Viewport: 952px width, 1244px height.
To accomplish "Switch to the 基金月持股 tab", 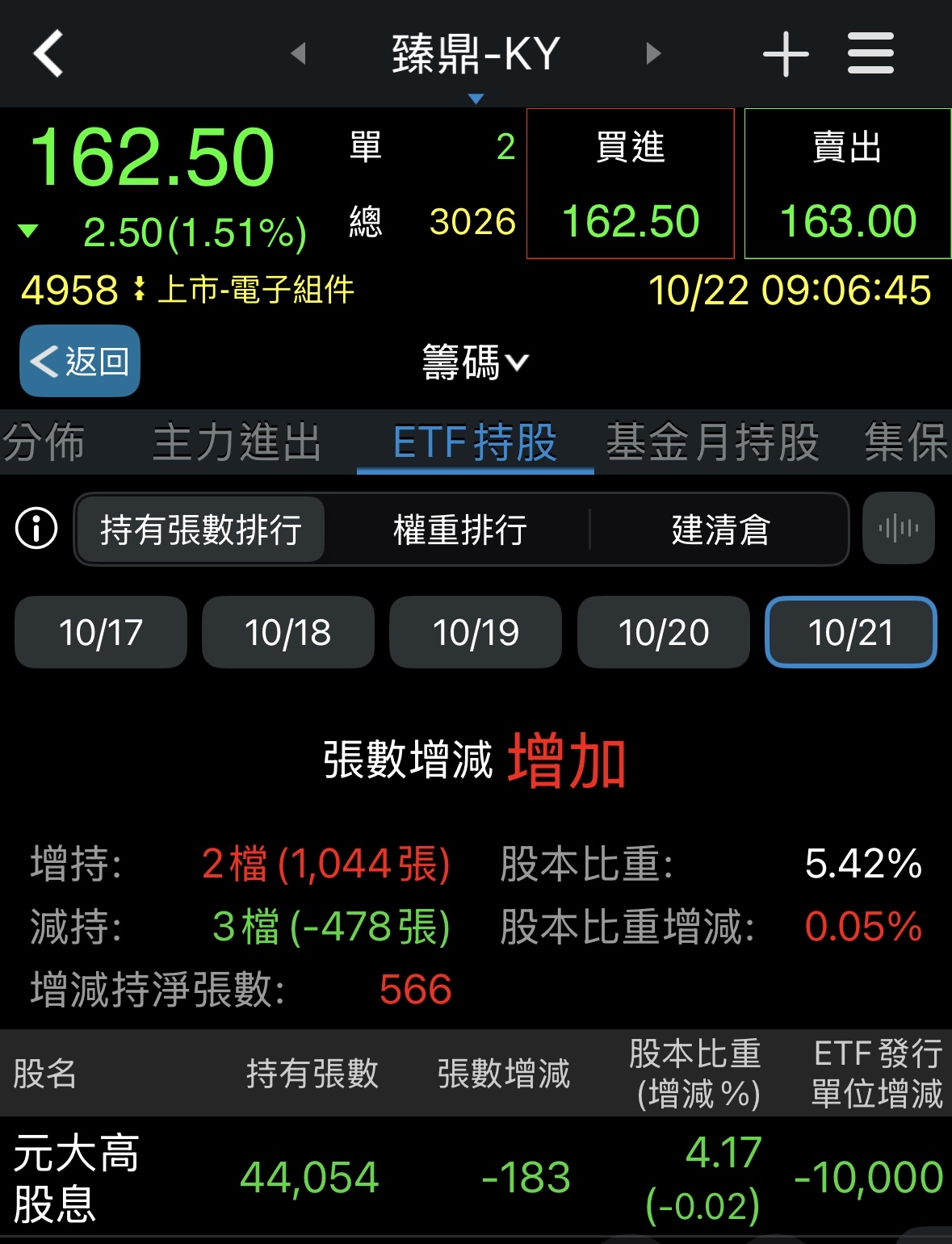I will coord(712,442).
